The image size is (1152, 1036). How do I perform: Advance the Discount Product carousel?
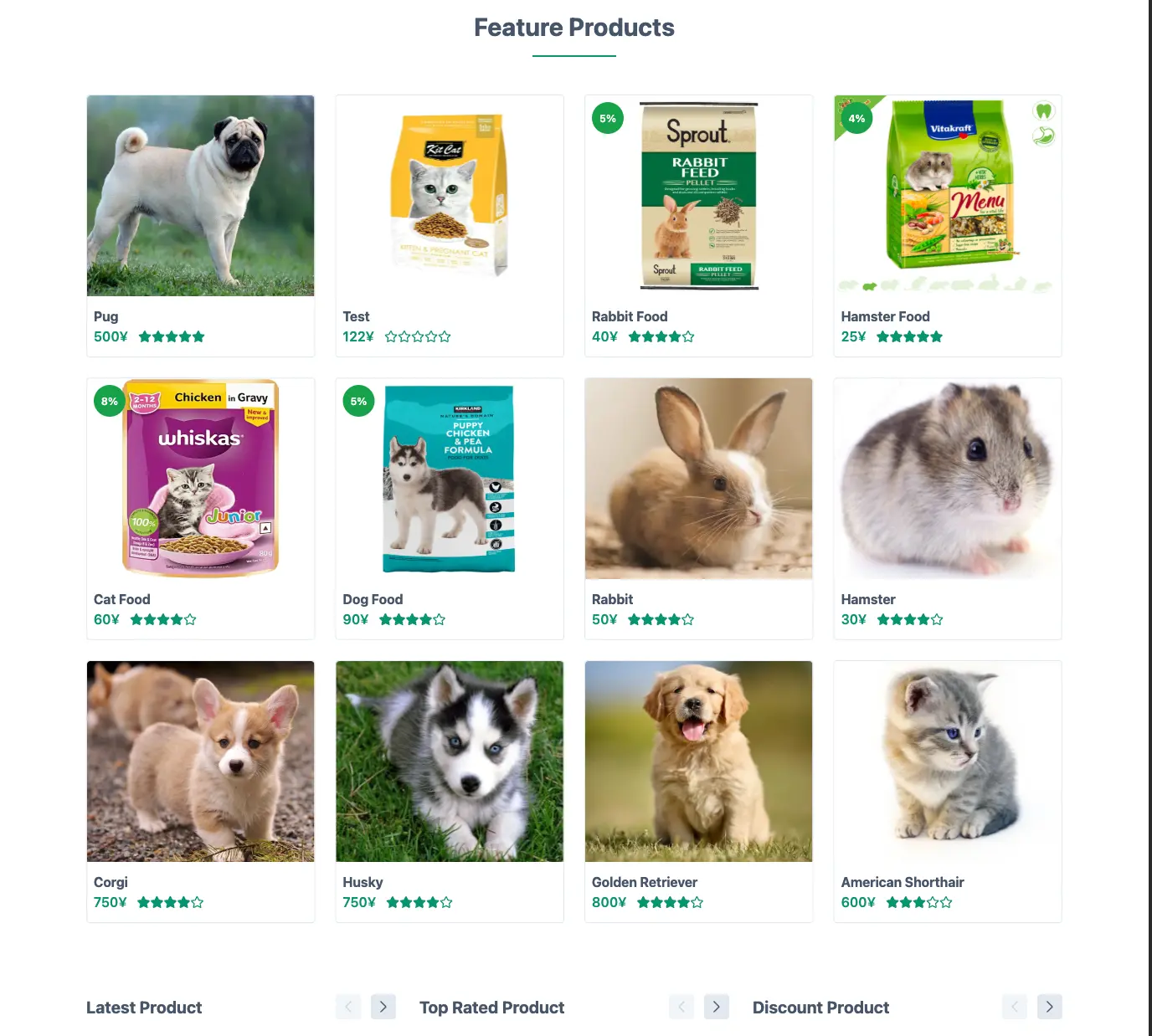(1049, 1007)
